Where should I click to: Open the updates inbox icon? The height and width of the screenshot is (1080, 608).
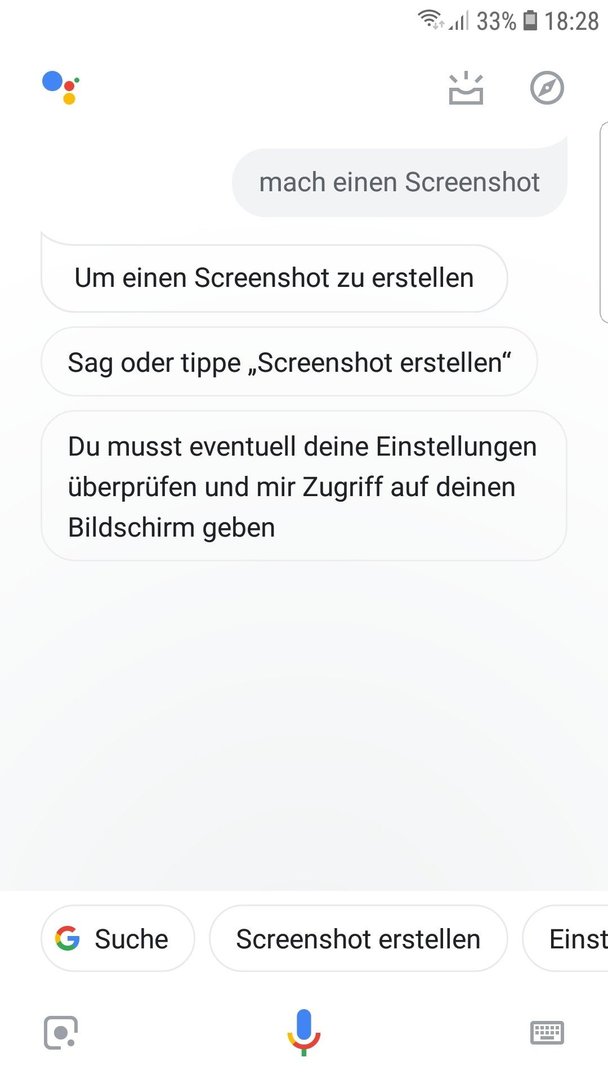(x=466, y=88)
